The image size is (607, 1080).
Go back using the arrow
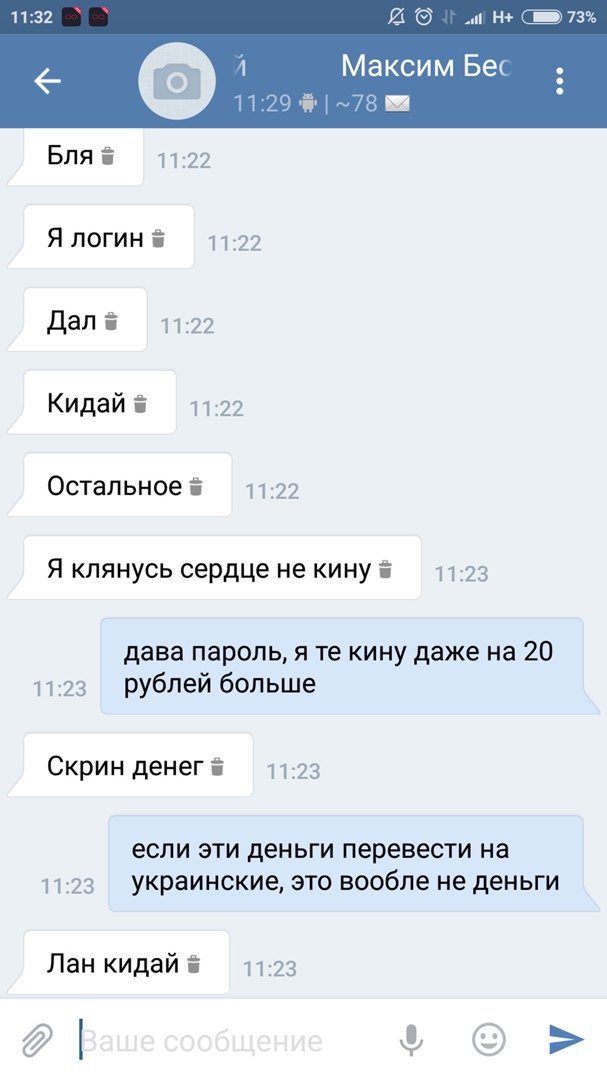47,81
